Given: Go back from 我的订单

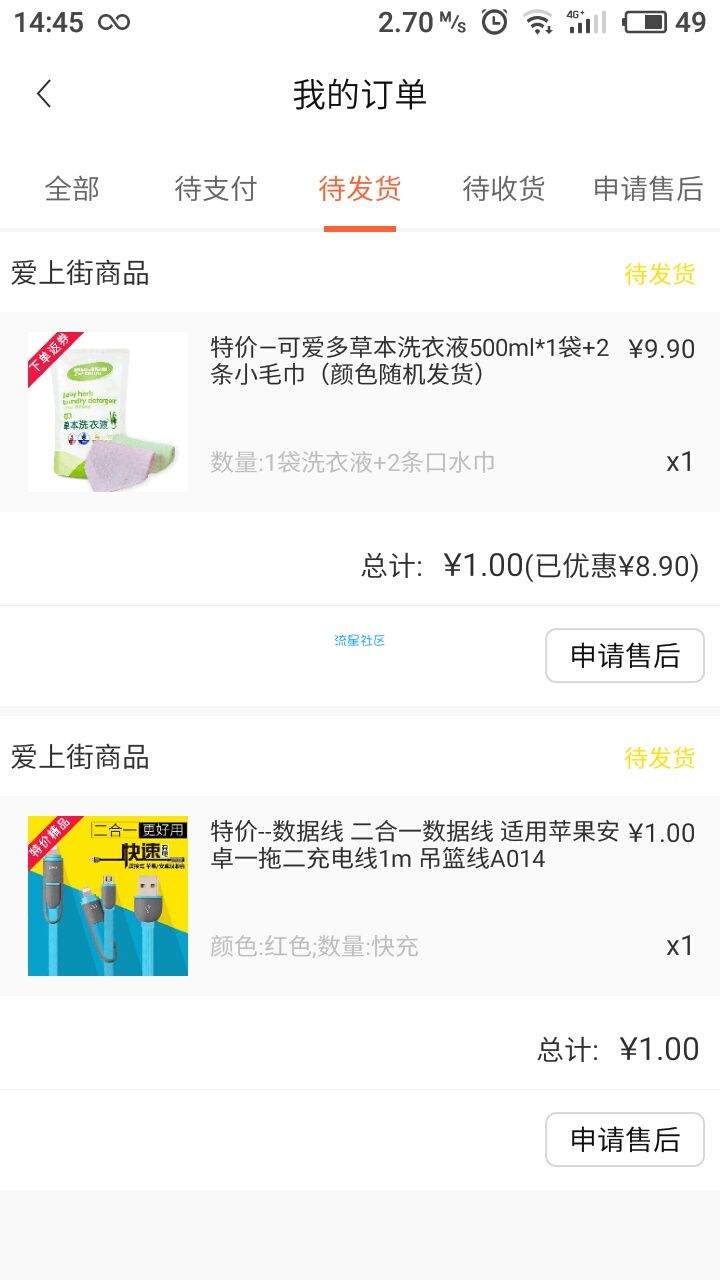Looking at the screenshot, I should coord(43,94).
